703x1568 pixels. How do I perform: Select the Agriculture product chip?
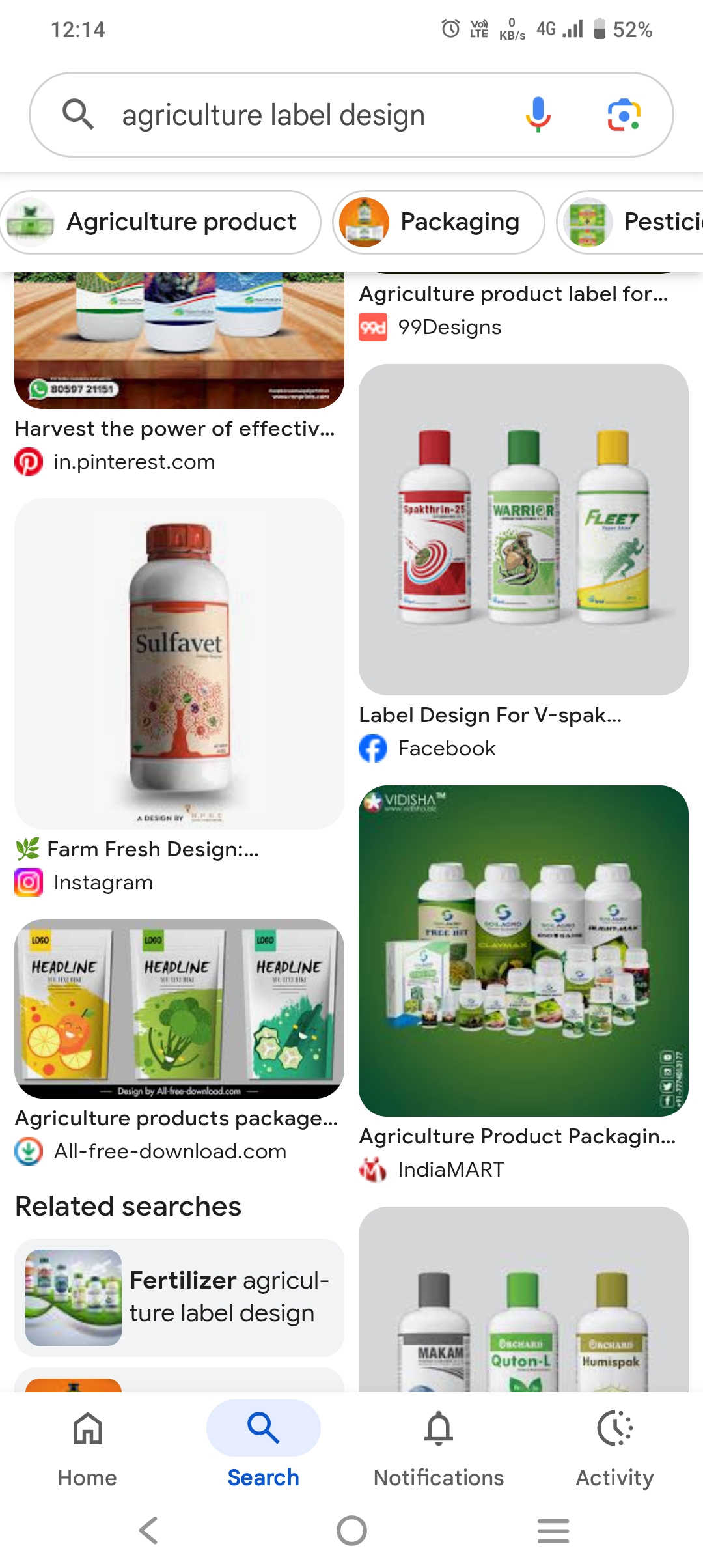click(x=161, y=222)
